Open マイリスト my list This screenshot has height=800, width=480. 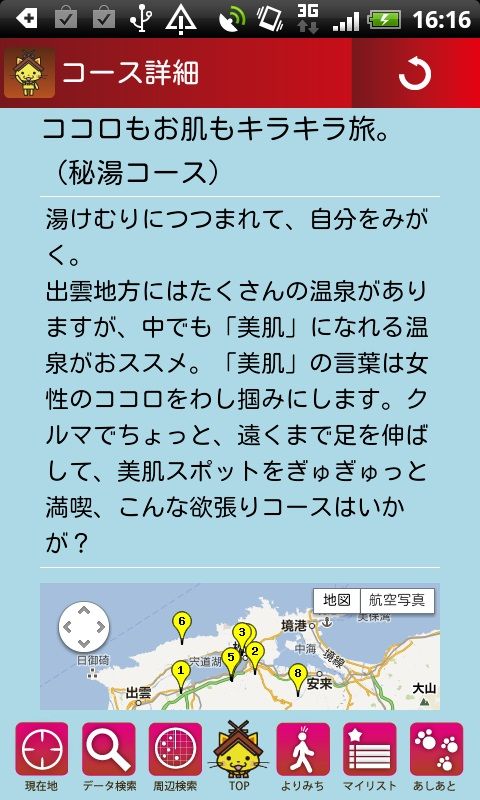click(x=369, y=756)
